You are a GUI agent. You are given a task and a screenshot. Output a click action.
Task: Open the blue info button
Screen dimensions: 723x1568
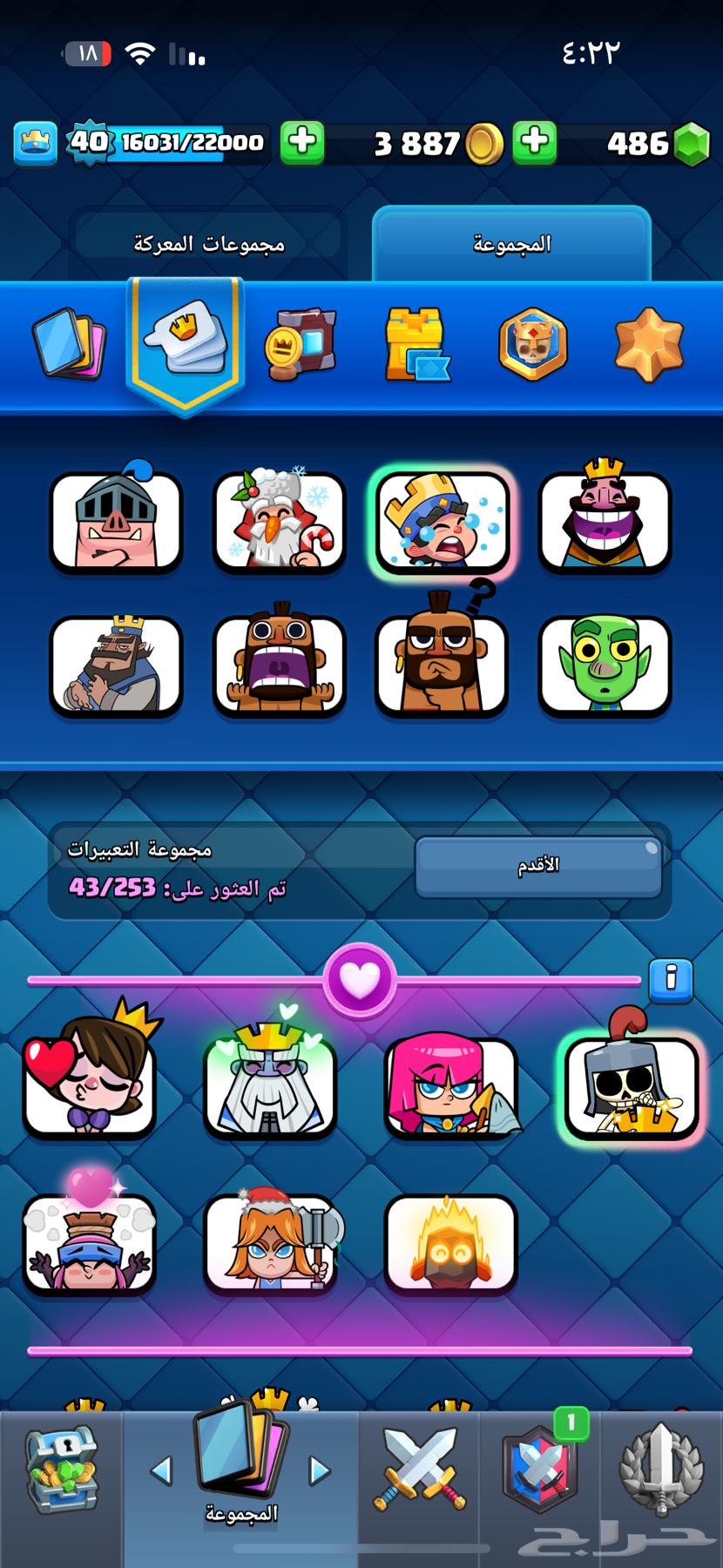(x=671, y=979)
